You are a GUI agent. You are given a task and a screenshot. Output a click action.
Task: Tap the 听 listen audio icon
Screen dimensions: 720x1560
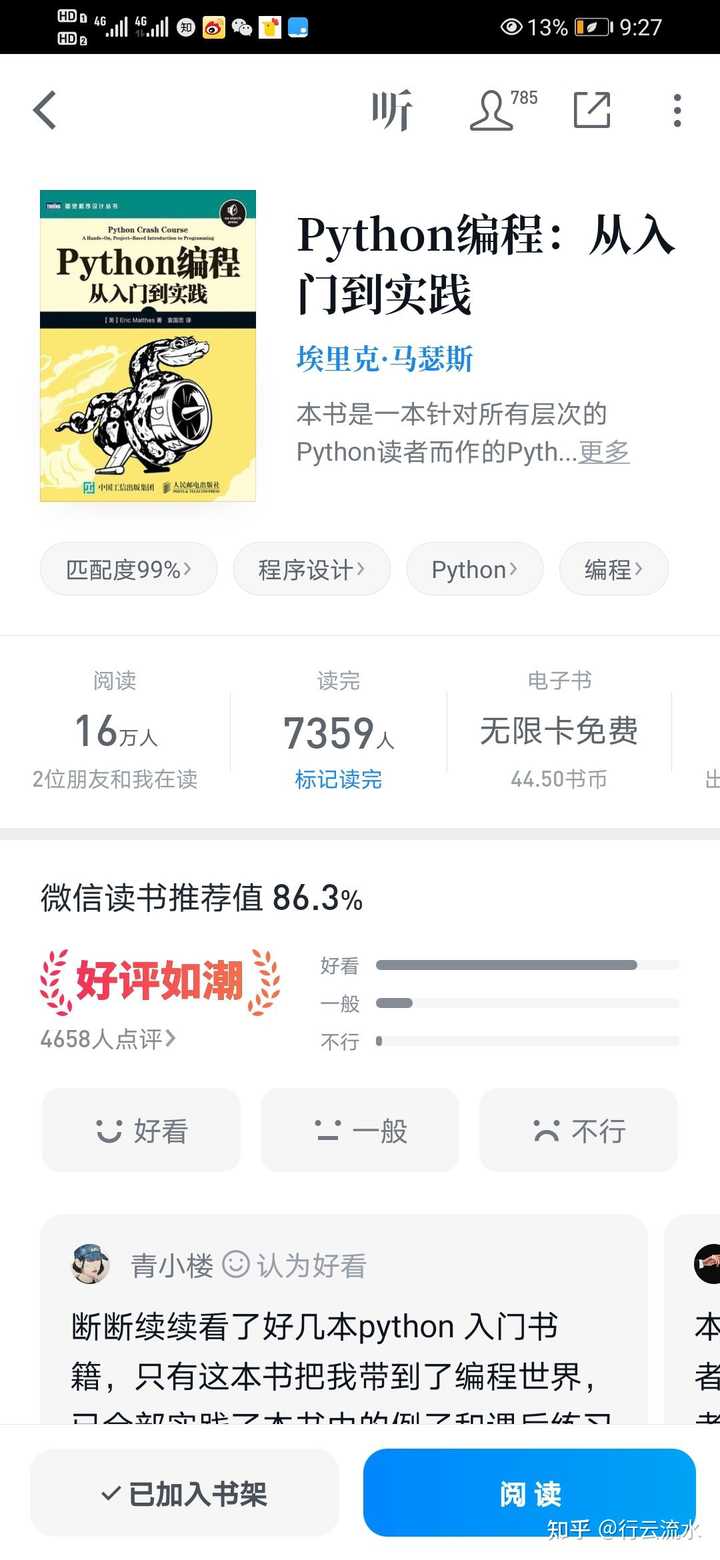click(x=392, y=112)
